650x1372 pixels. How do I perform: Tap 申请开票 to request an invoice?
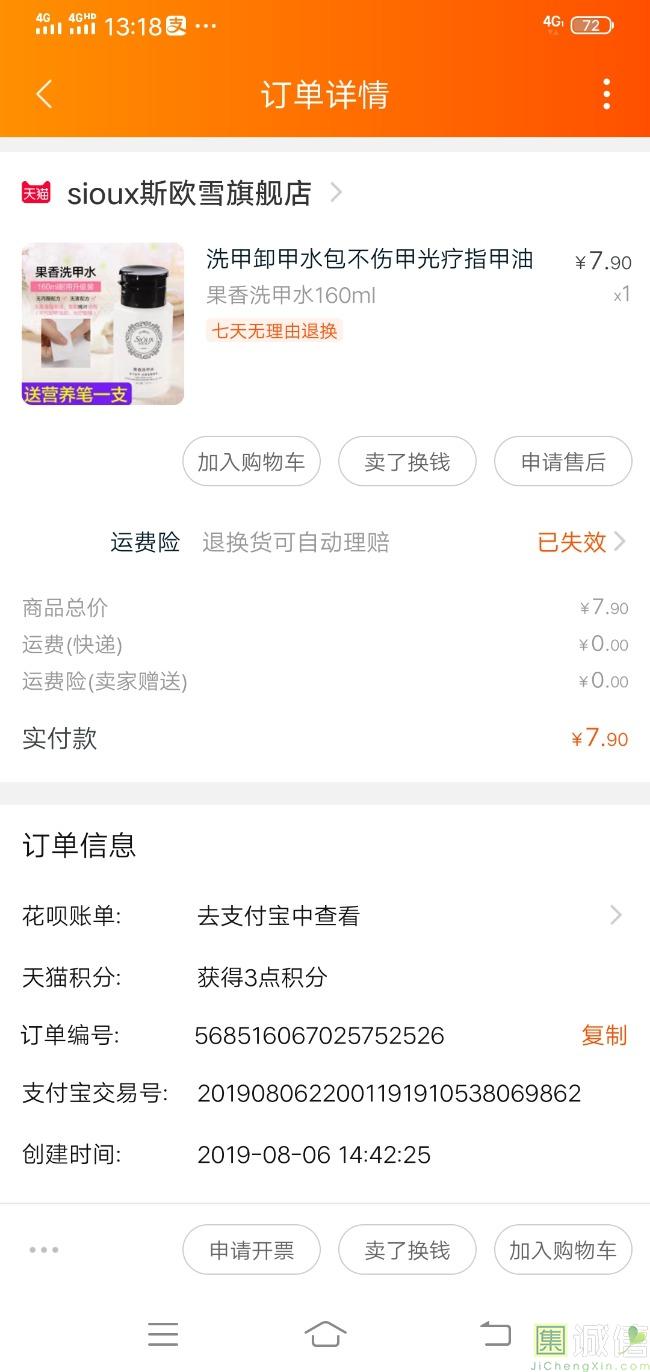[251, 1250]
